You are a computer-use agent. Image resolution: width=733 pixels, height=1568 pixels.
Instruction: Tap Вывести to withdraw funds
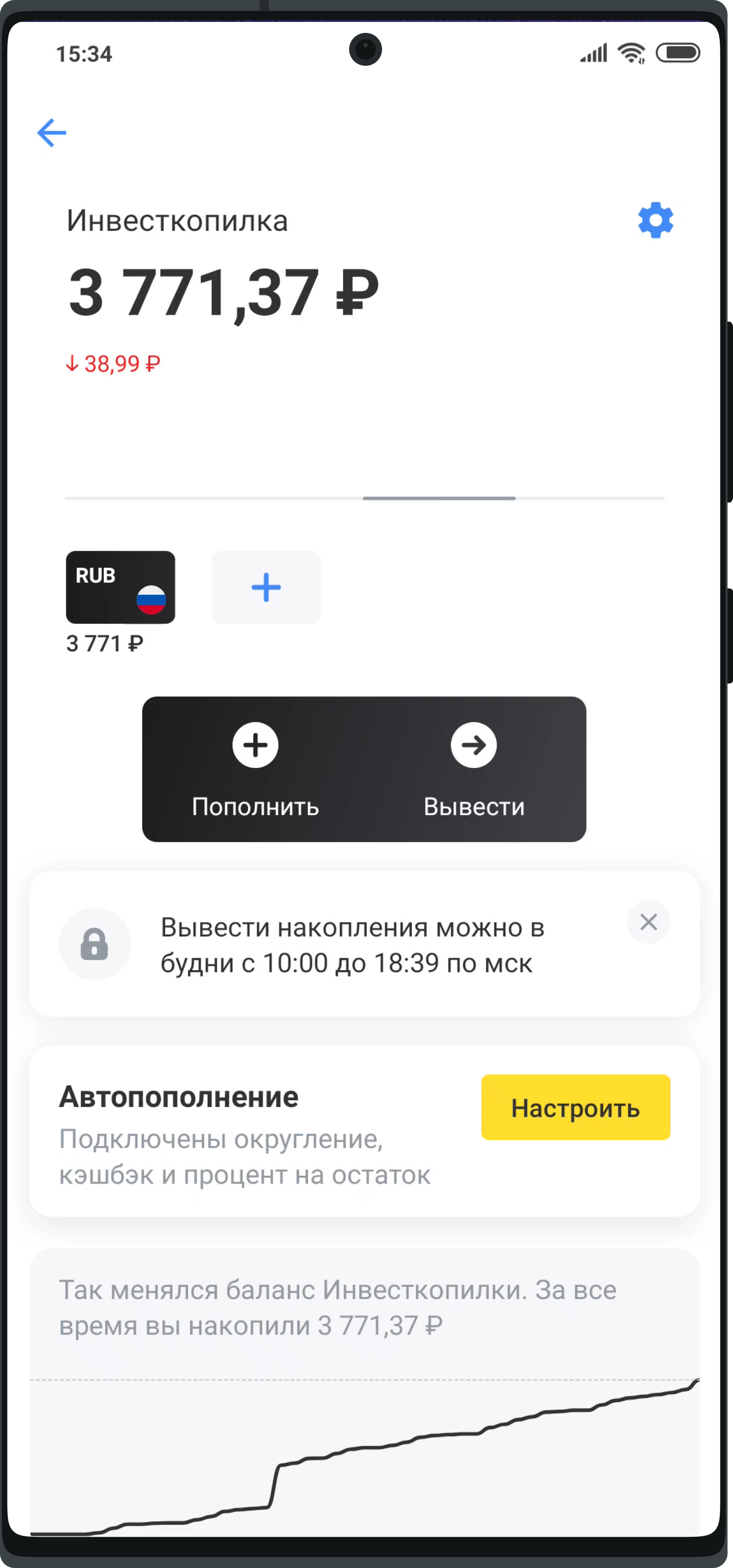(474, 769)
